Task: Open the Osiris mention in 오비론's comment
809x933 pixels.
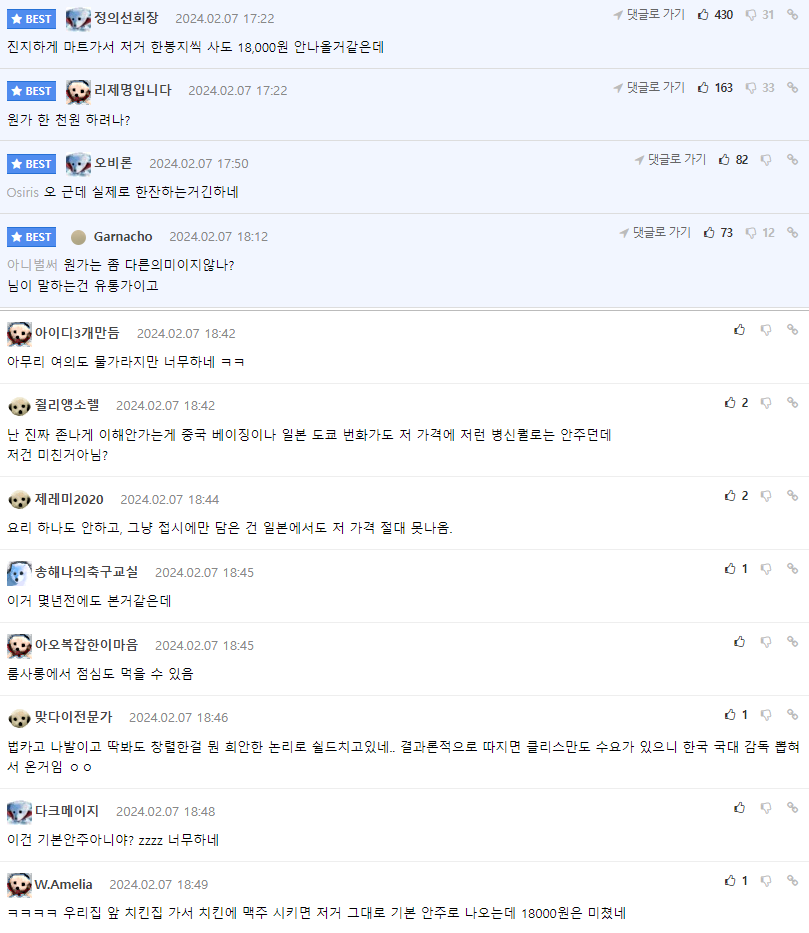Action: pos(22,191)
